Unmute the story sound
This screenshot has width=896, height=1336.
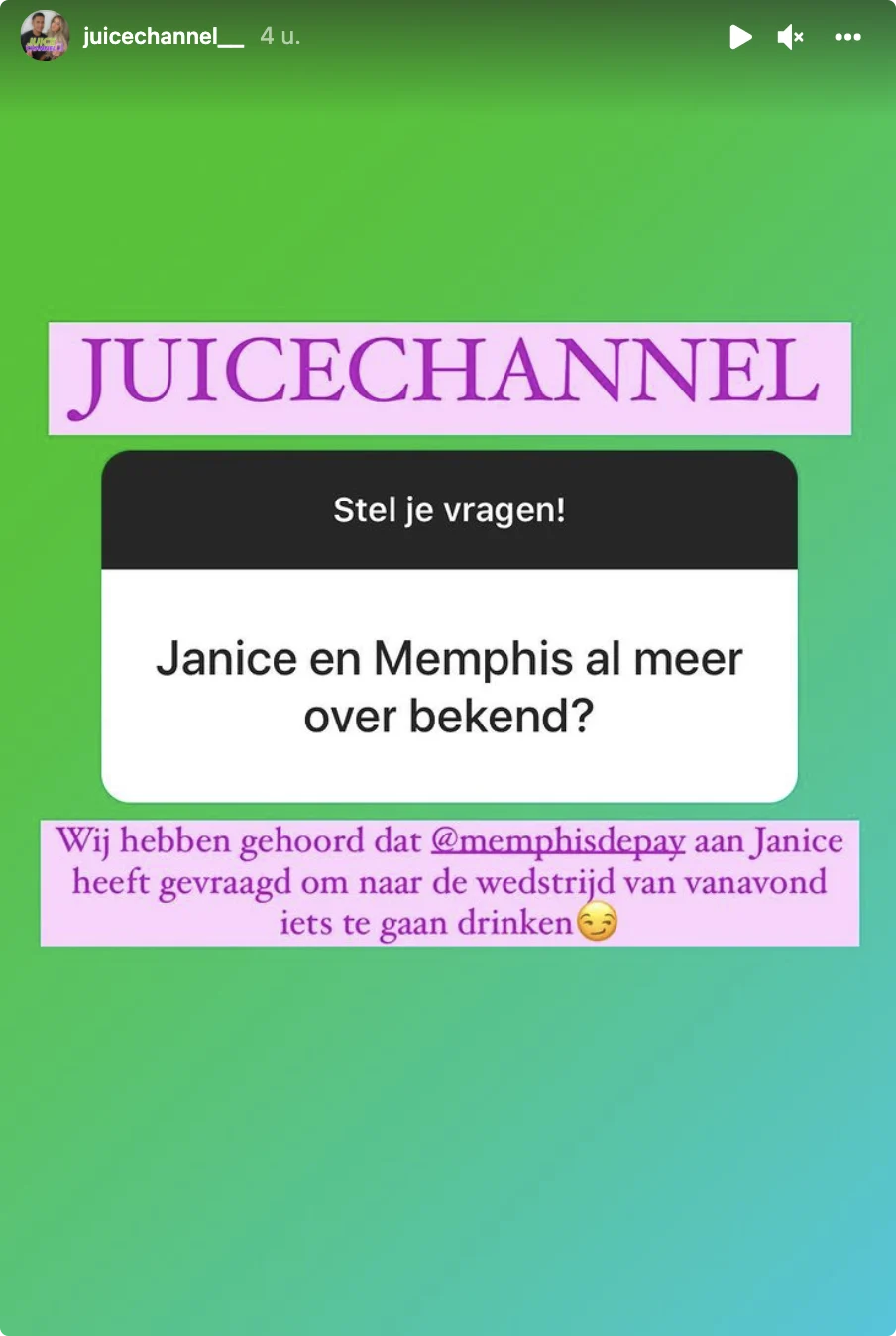pyautogui.click(x=790, y=37)
